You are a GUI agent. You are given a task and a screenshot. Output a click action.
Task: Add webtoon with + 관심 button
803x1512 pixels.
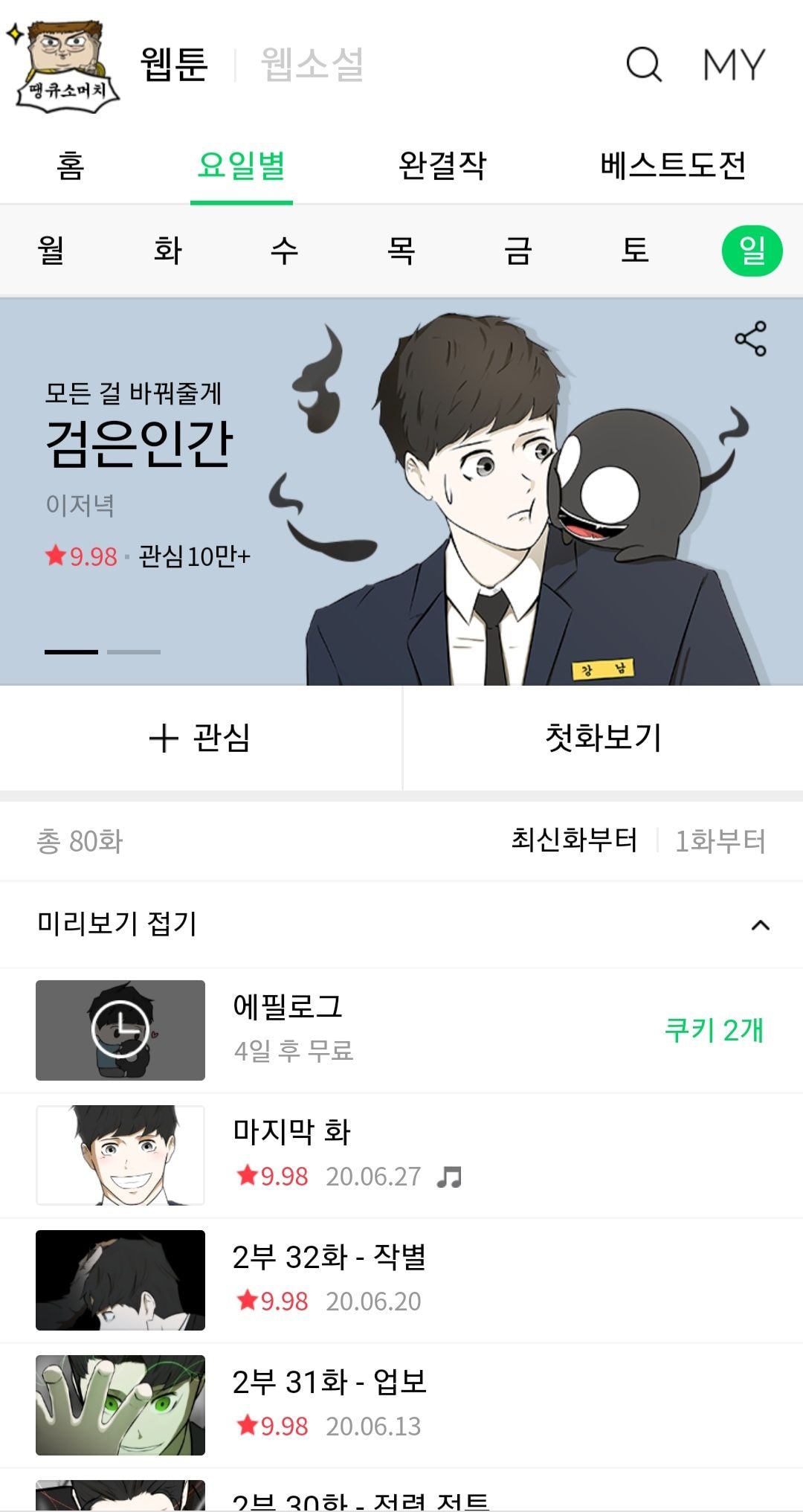(x=200, y=738)
